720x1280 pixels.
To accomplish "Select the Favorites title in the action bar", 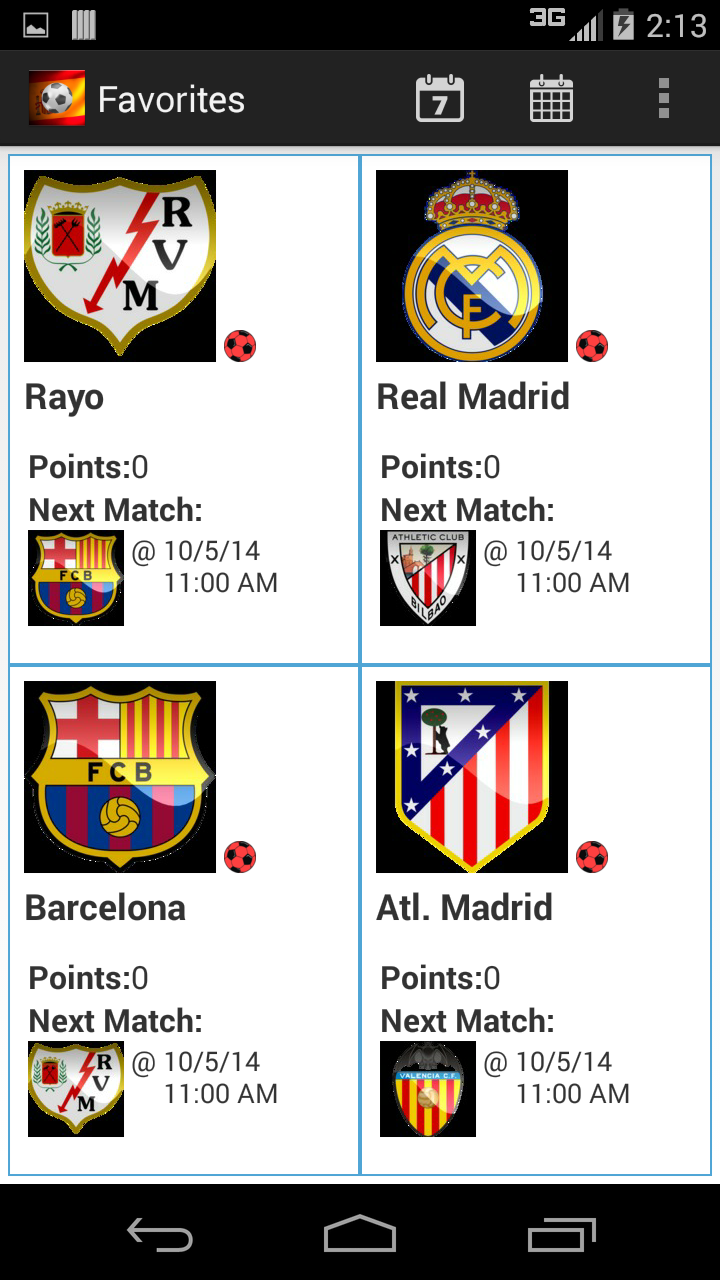I will tap(169, 99).
